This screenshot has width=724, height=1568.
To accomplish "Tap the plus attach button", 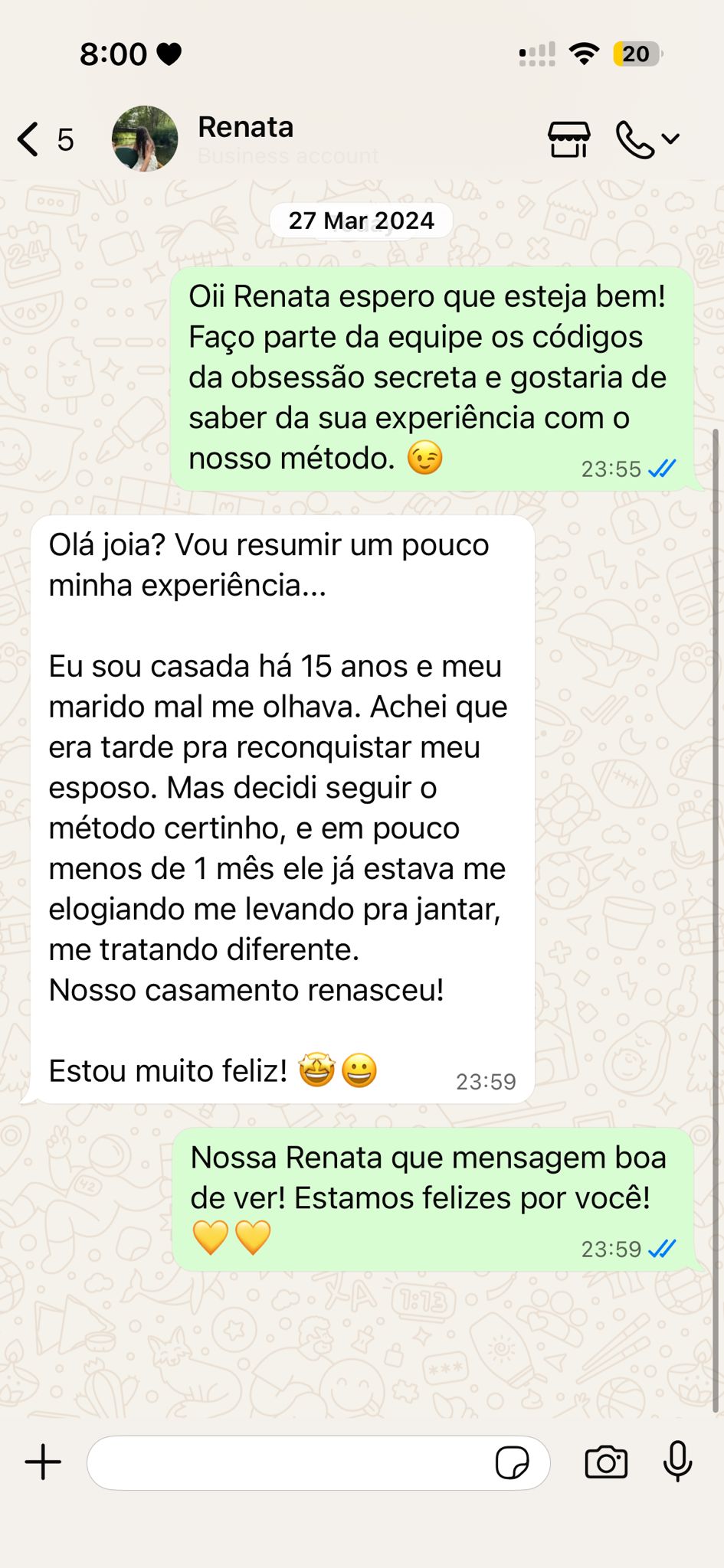I will coord(43,1462).
